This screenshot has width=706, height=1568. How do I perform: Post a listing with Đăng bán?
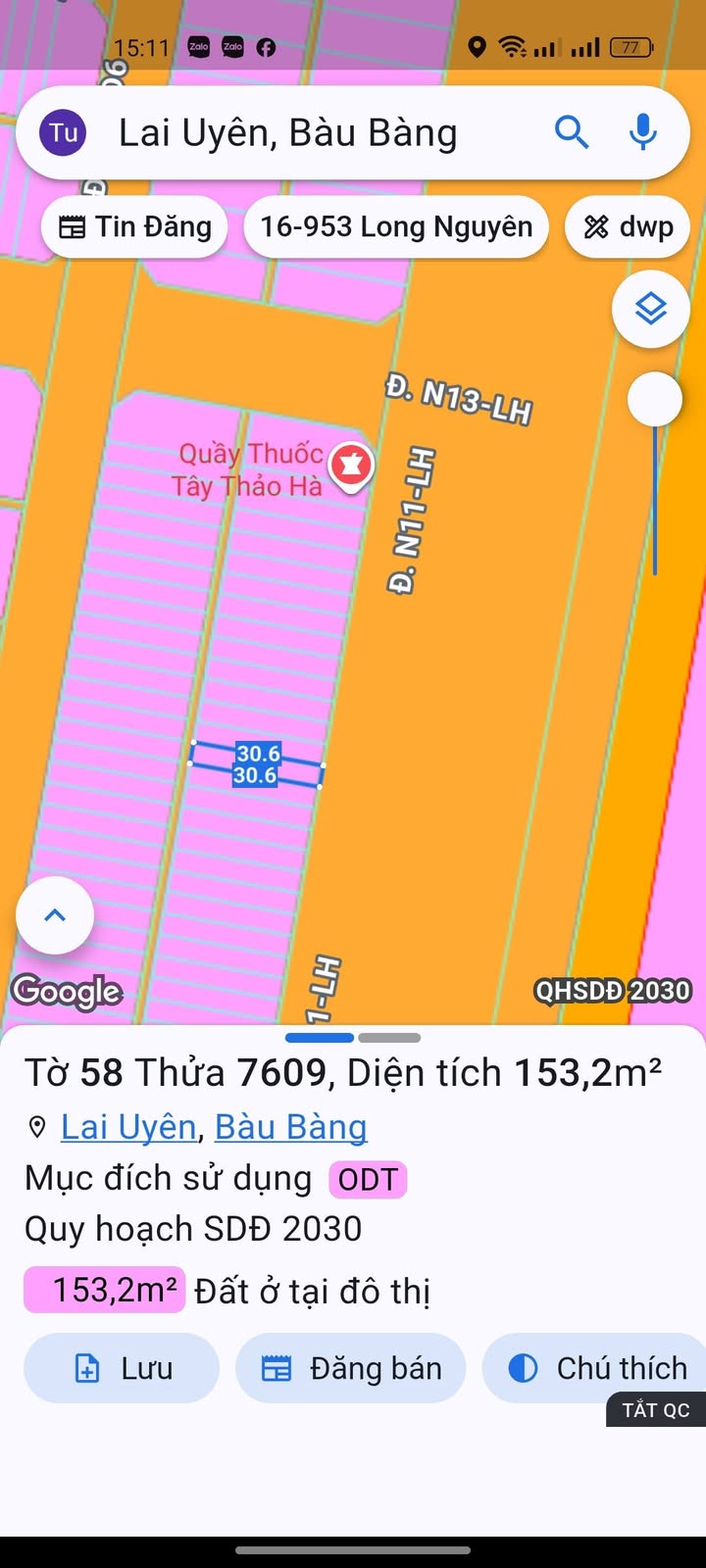[351, 1368]
